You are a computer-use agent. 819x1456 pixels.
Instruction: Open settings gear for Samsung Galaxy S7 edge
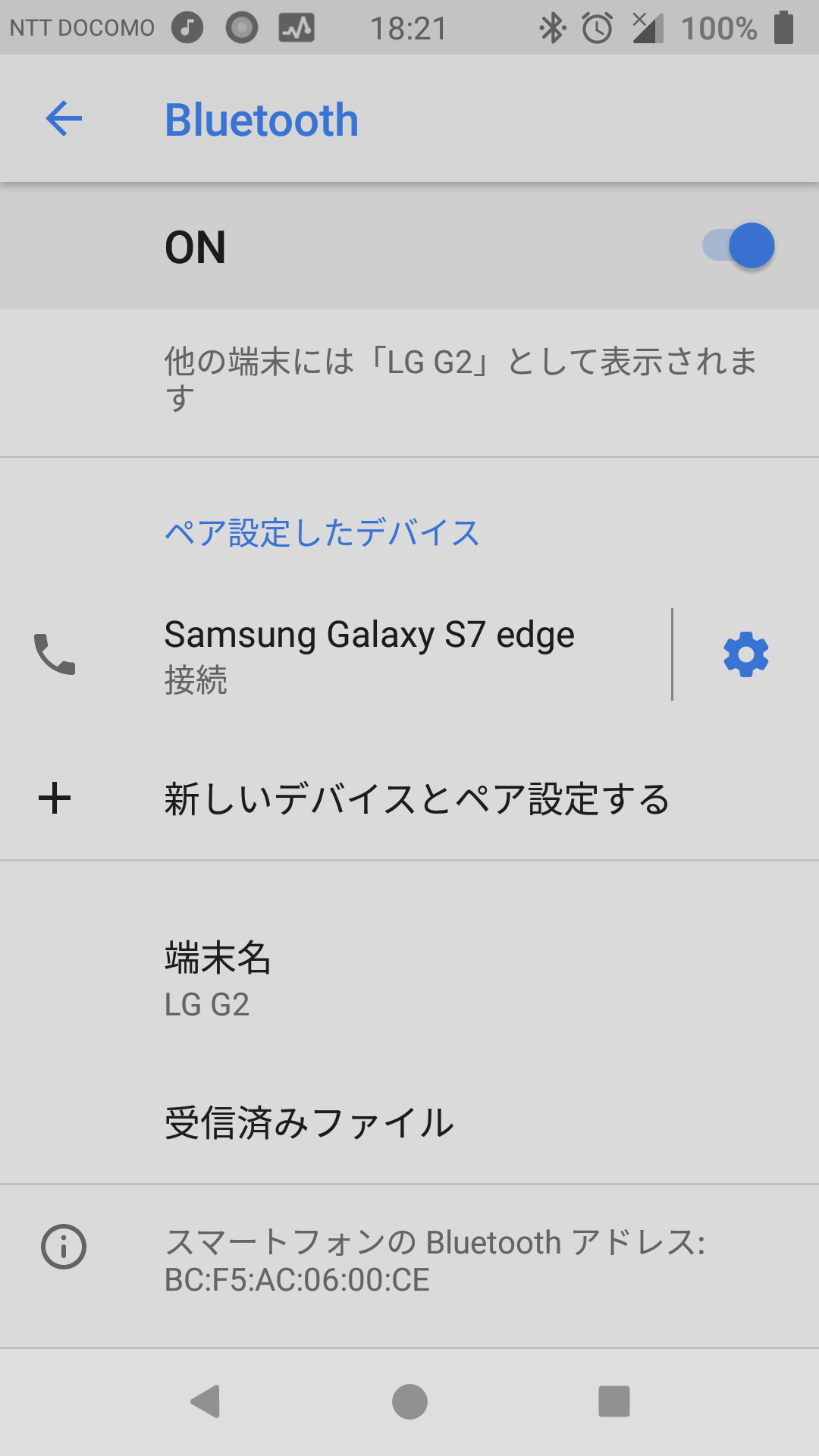(x=746, y=654)
